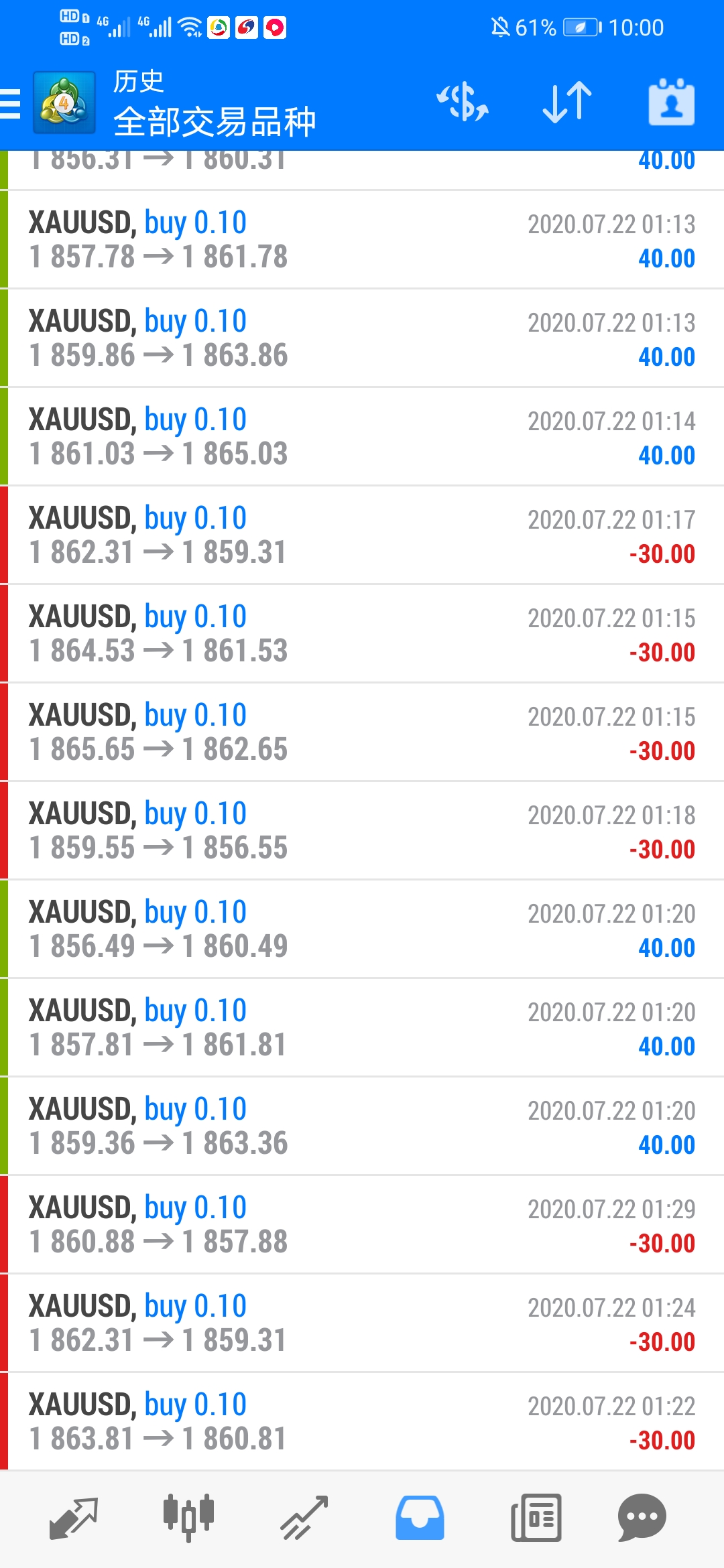Switch to the Quotes tab
This screenshot has height=1568, width=724.
coord(74,1518)
